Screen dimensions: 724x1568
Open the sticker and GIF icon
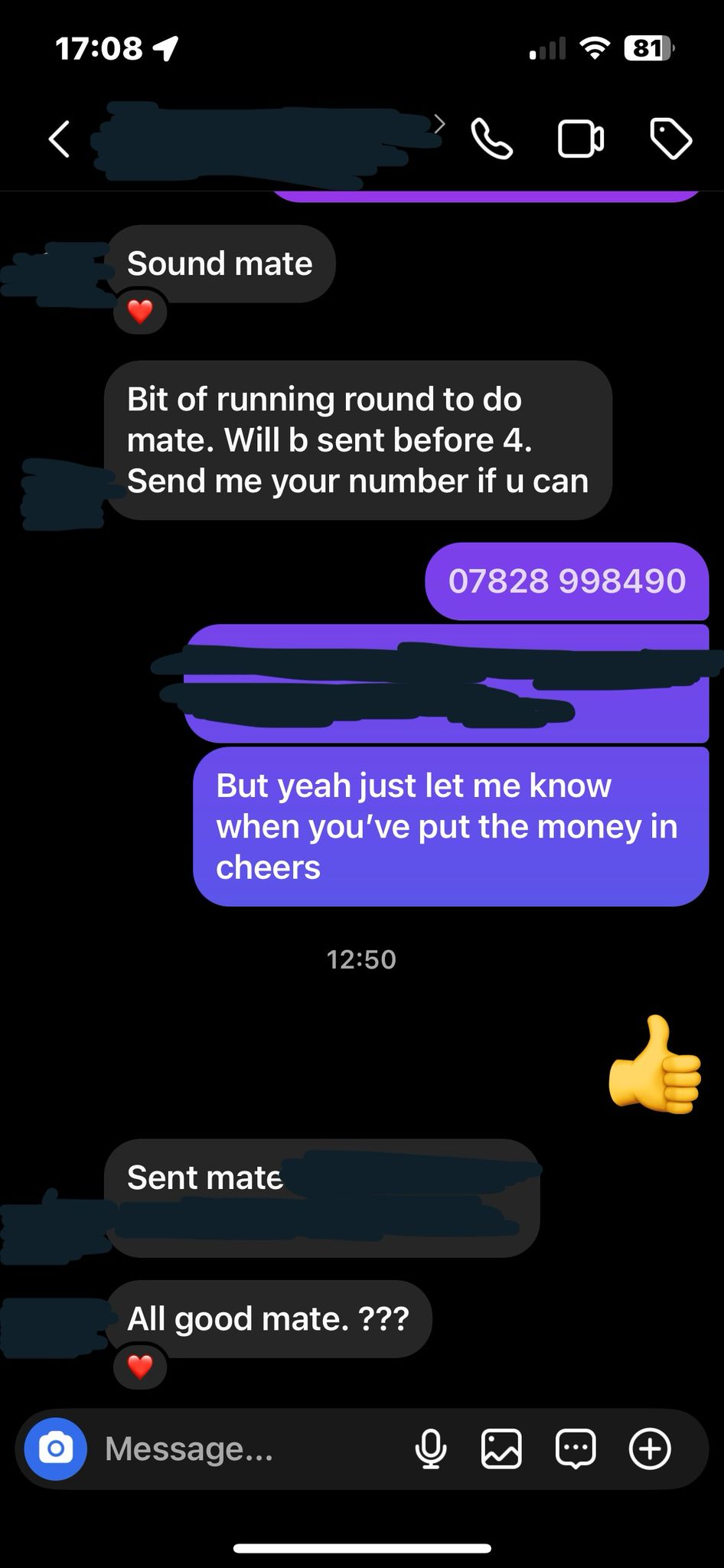coord(576,1449)
